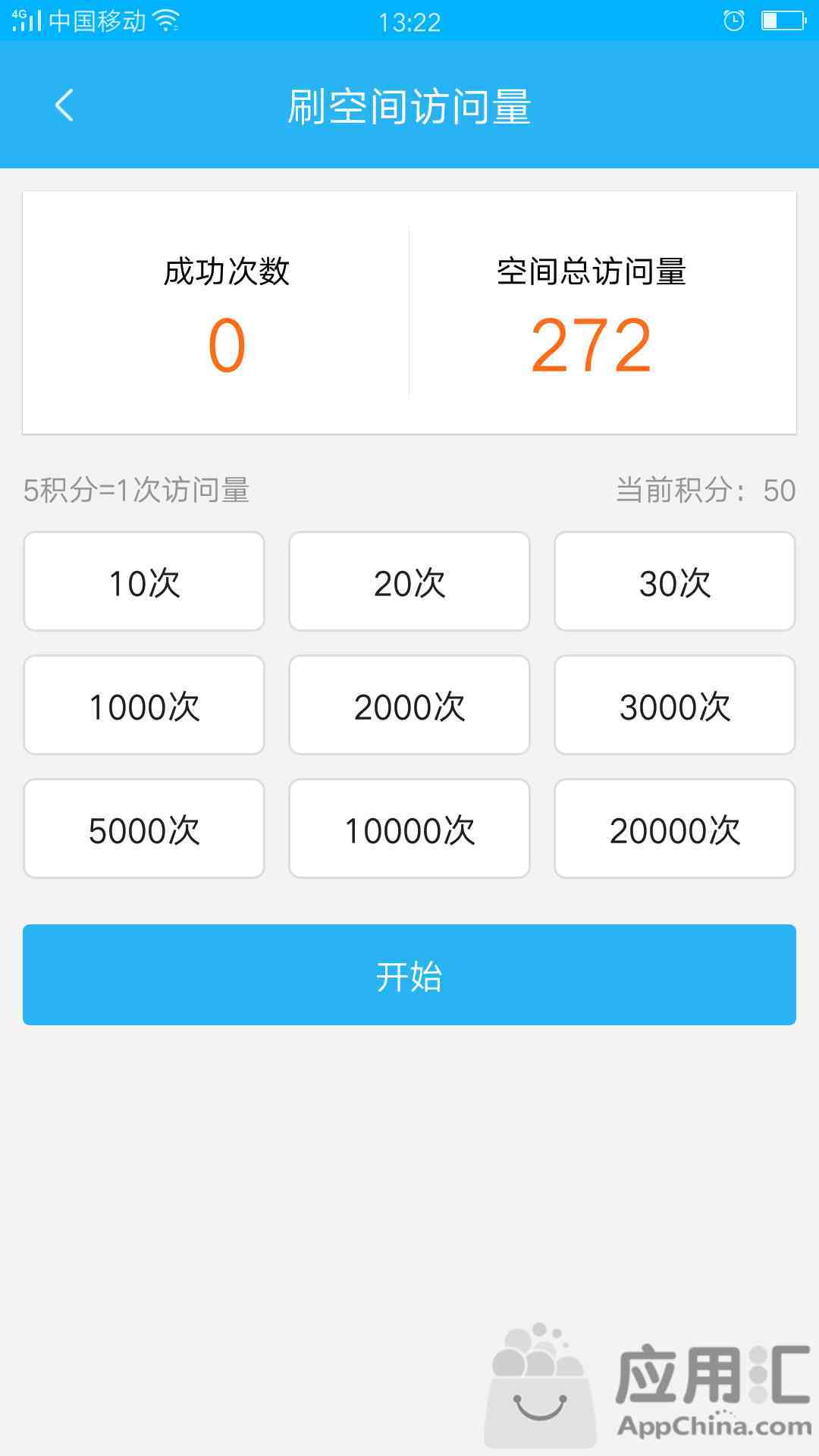The image size is (819, 1456).
Task: Pick the 20000次 option
Action: coord(675,829)
